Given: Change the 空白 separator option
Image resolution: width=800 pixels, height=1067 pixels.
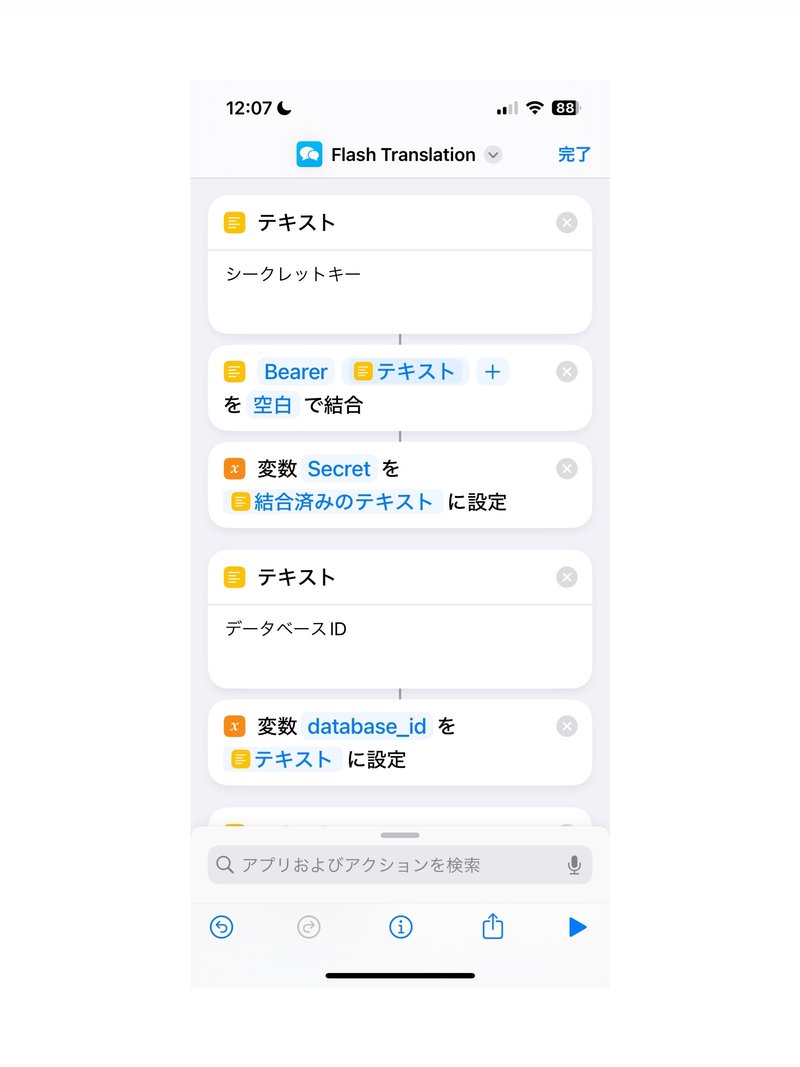Looking at the screenshot, I should point(272,405).
